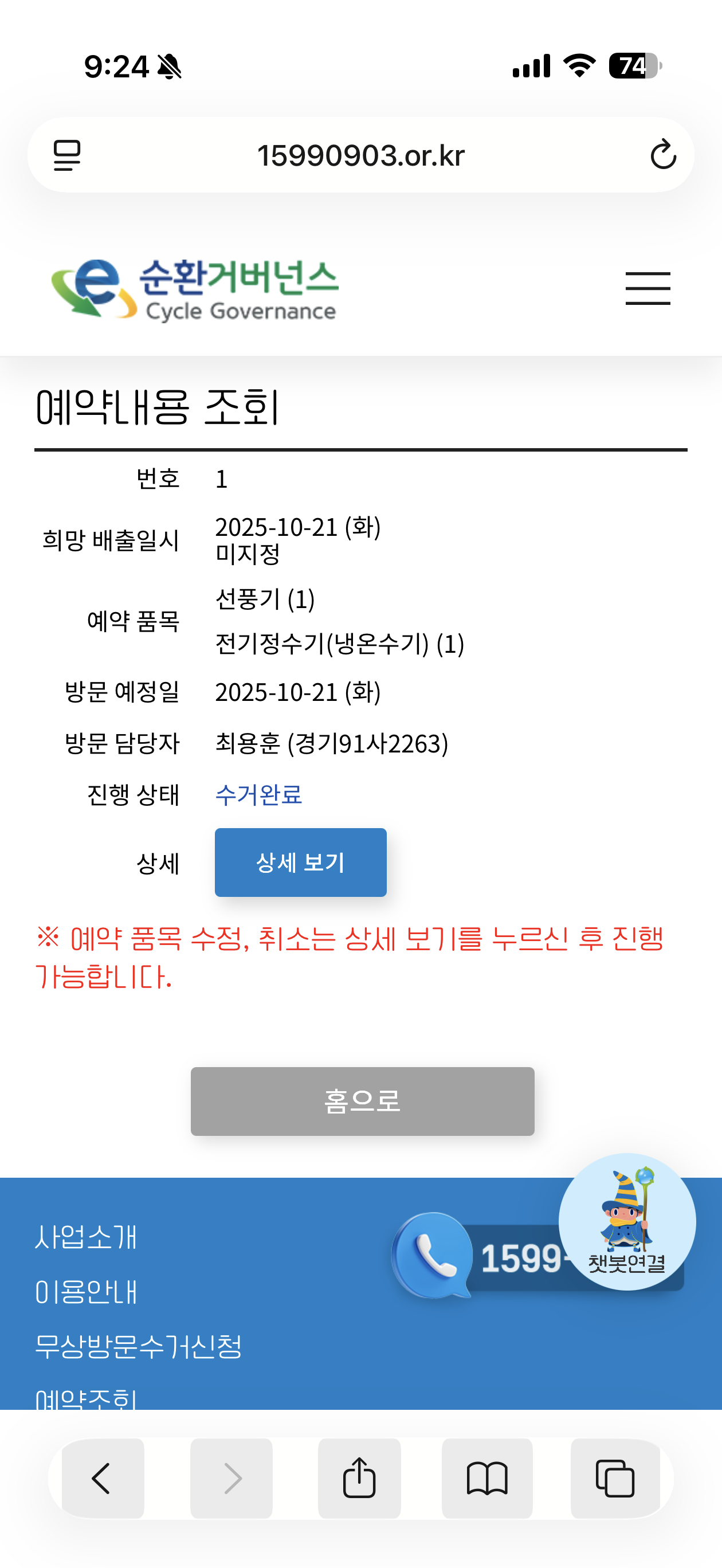Open the hamburger menu
The width and height of the screenshot is (722, 1568).
tap(648, 288)
